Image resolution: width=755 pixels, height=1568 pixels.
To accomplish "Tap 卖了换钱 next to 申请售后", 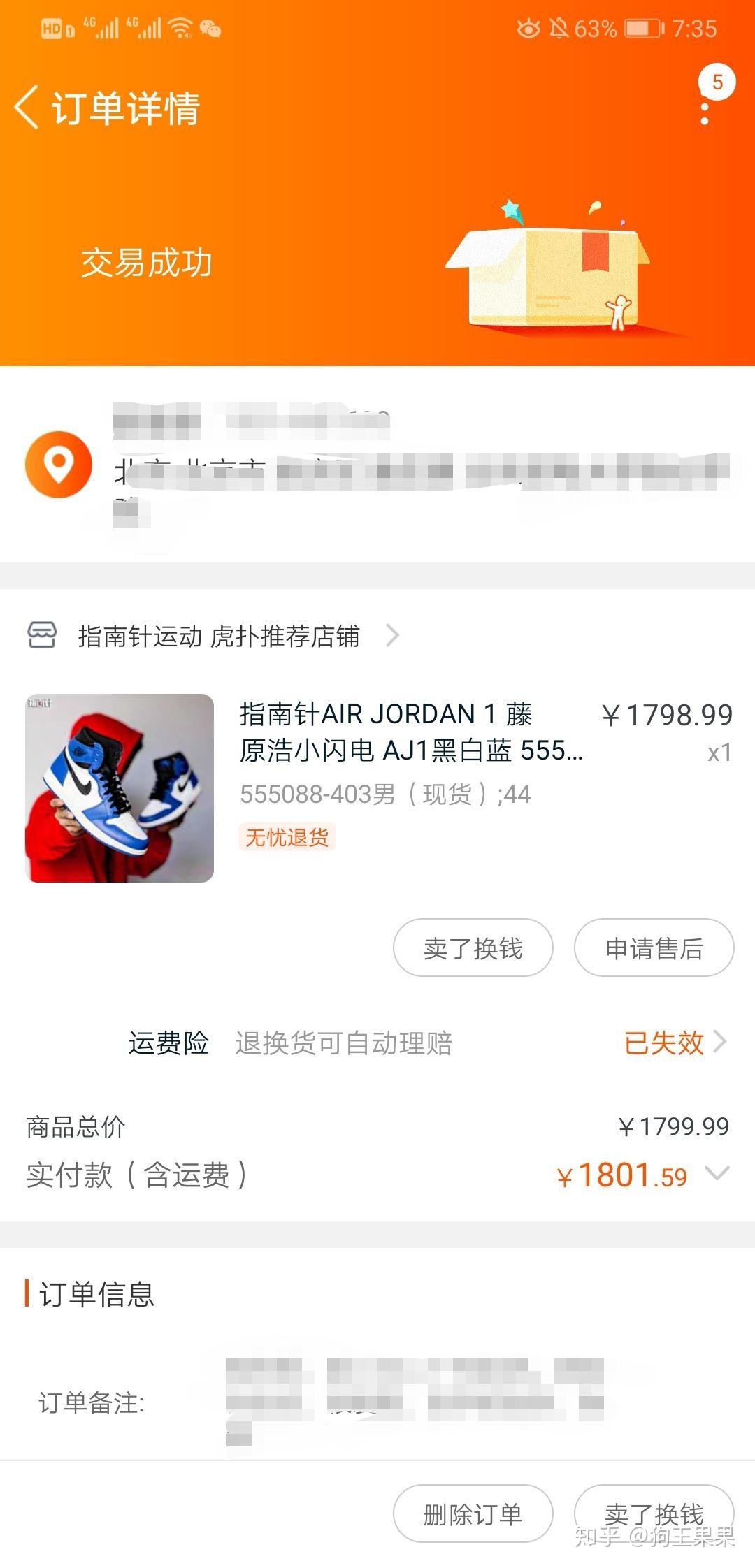I will [473, 948].
